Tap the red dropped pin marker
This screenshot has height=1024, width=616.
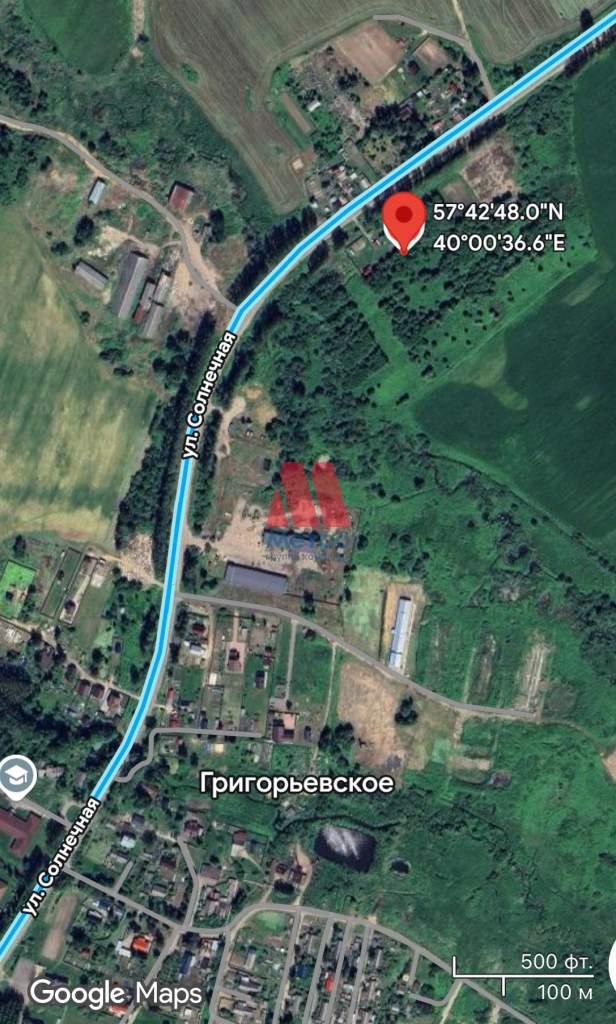[x=404, y=223]
